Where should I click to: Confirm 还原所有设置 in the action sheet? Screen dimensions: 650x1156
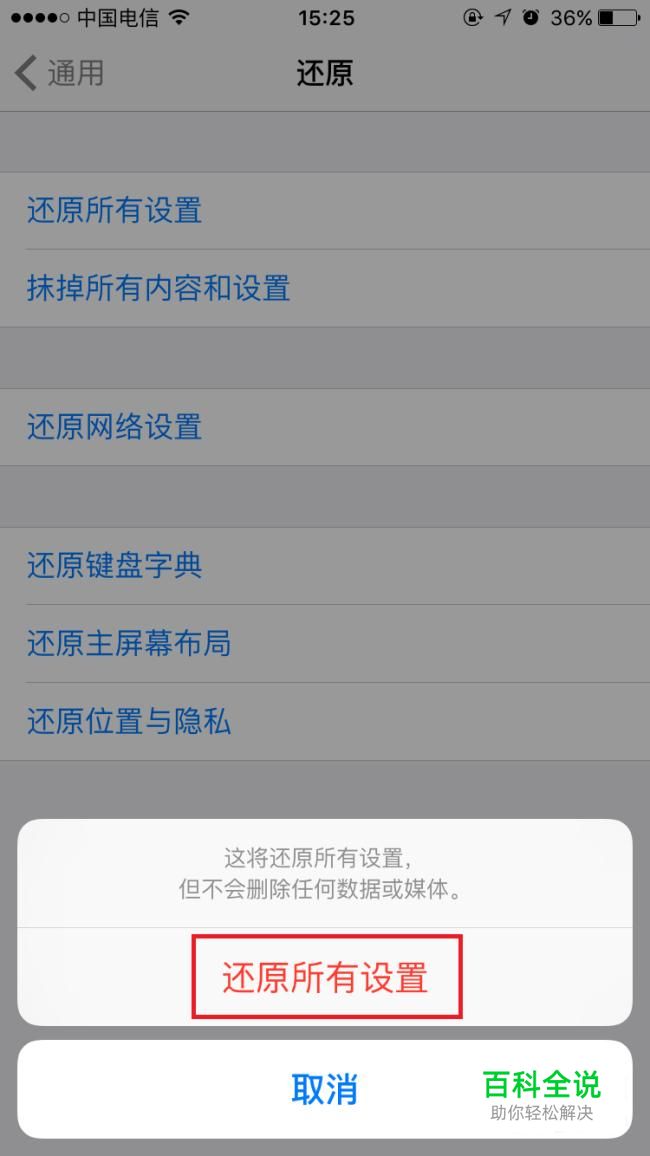click(325, 977)
